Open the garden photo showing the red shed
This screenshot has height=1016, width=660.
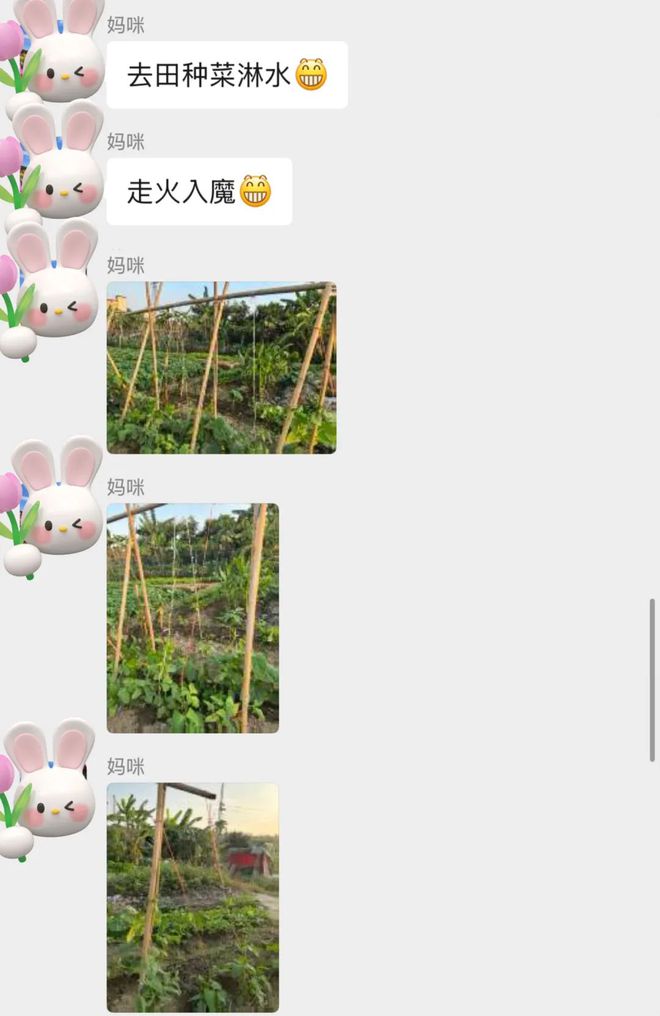point(192,896)
